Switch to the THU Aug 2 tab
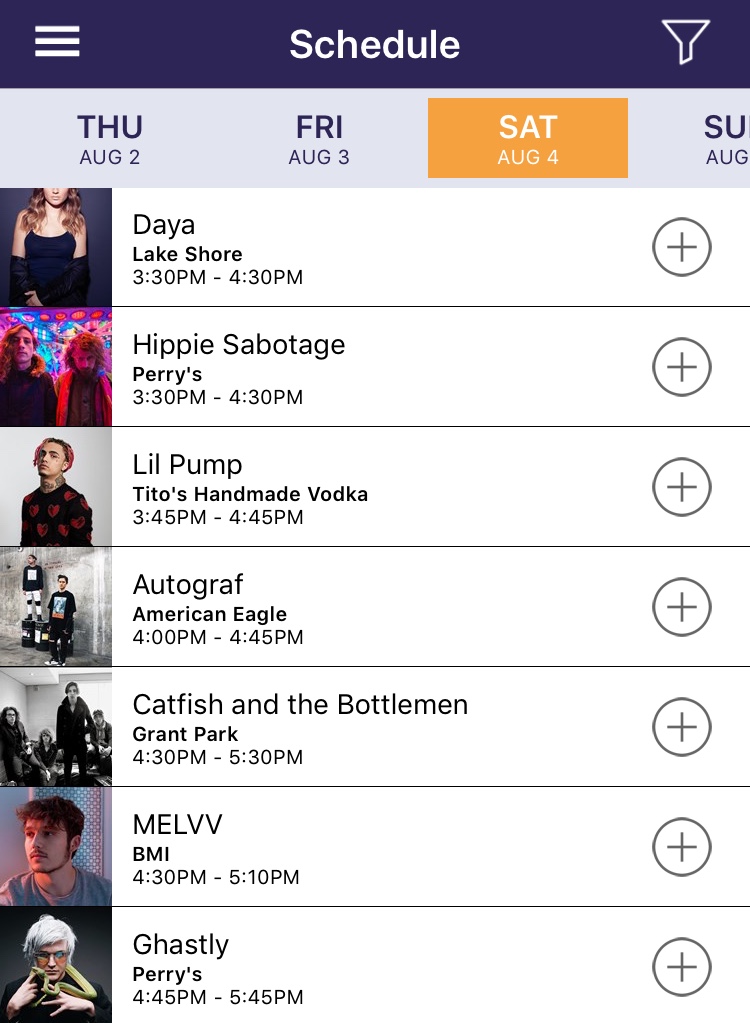This screenshot has height=1023, width=750. point(110,139)
